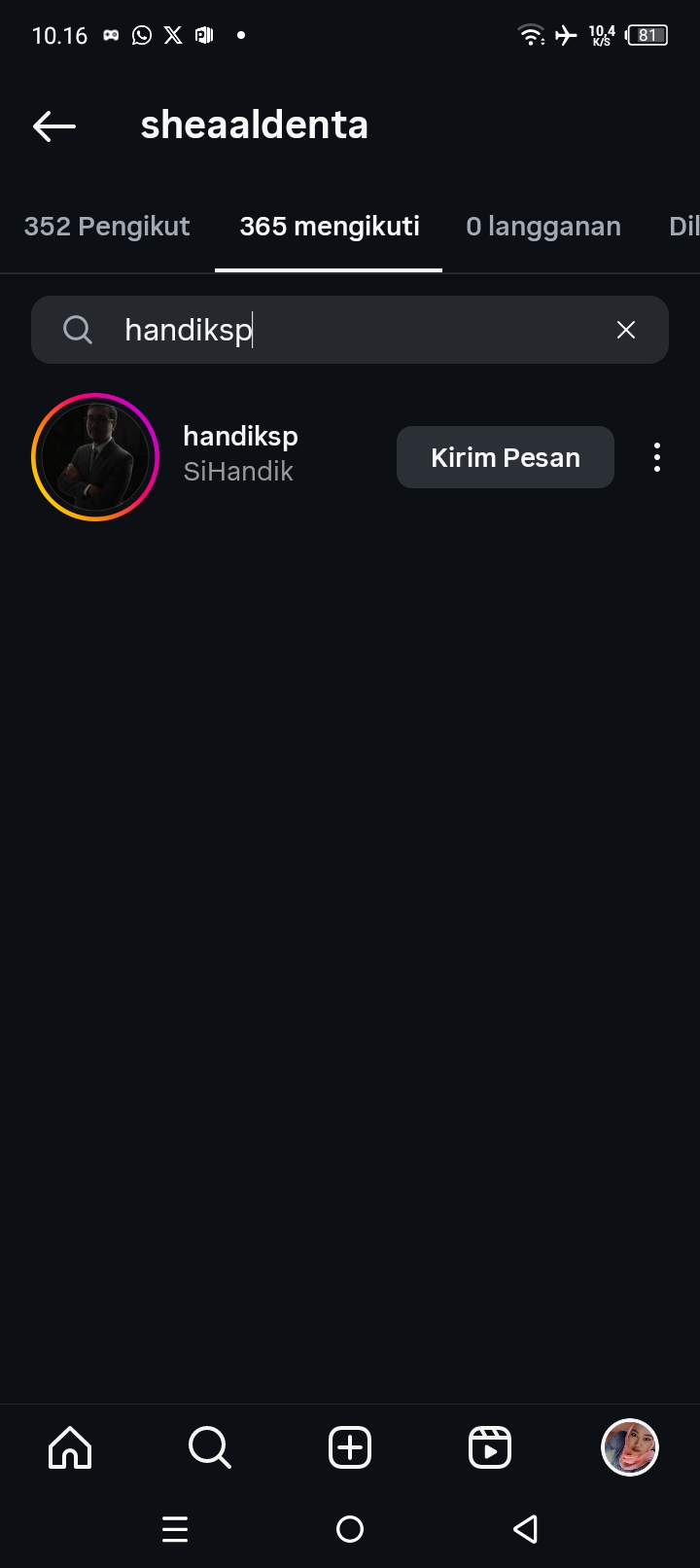This screenshot has height=1568, width=700.
Task: Tap the system back button
Action: tap(525, 1529)
